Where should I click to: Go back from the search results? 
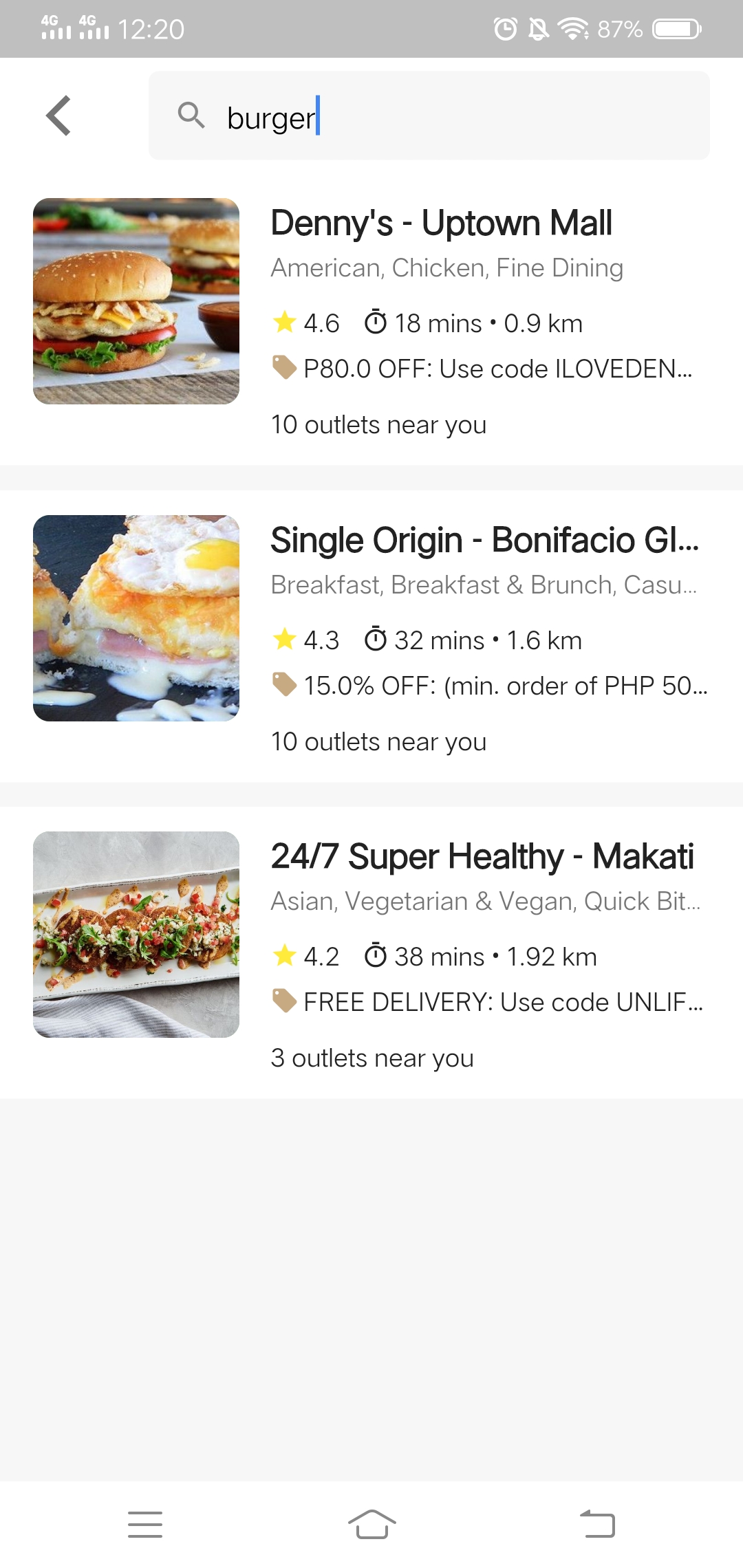(59, 116)
